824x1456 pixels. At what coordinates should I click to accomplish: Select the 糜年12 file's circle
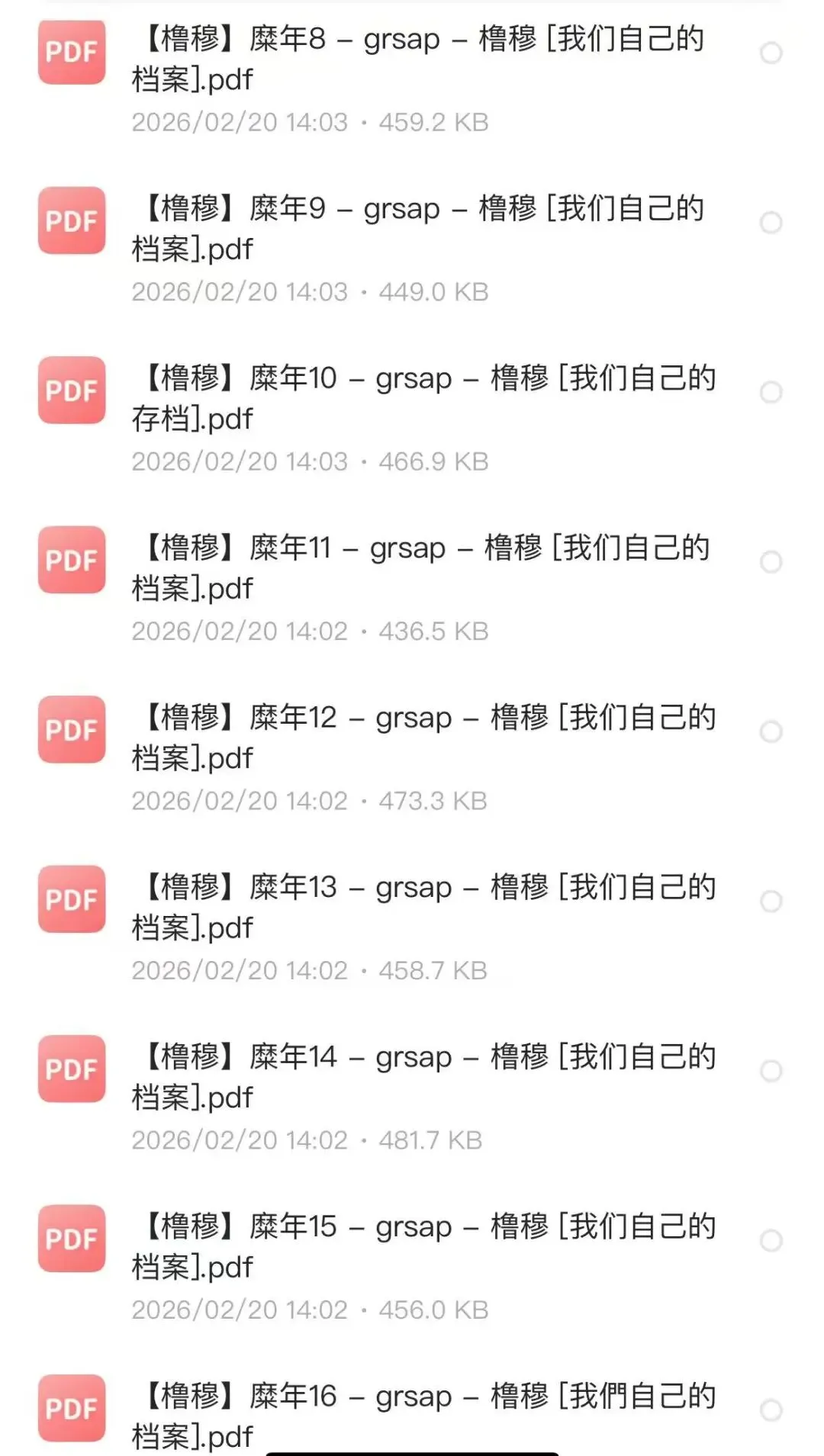(771, 731)
